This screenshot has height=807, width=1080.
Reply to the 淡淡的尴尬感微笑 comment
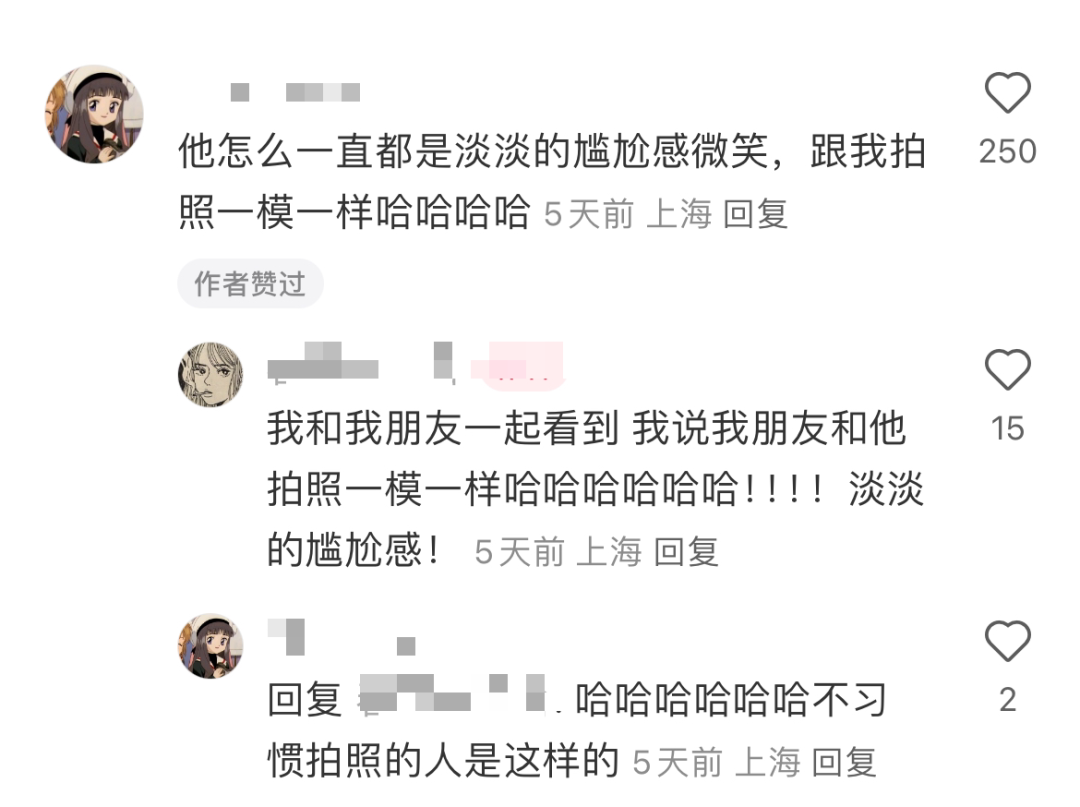tap(755, 214)
